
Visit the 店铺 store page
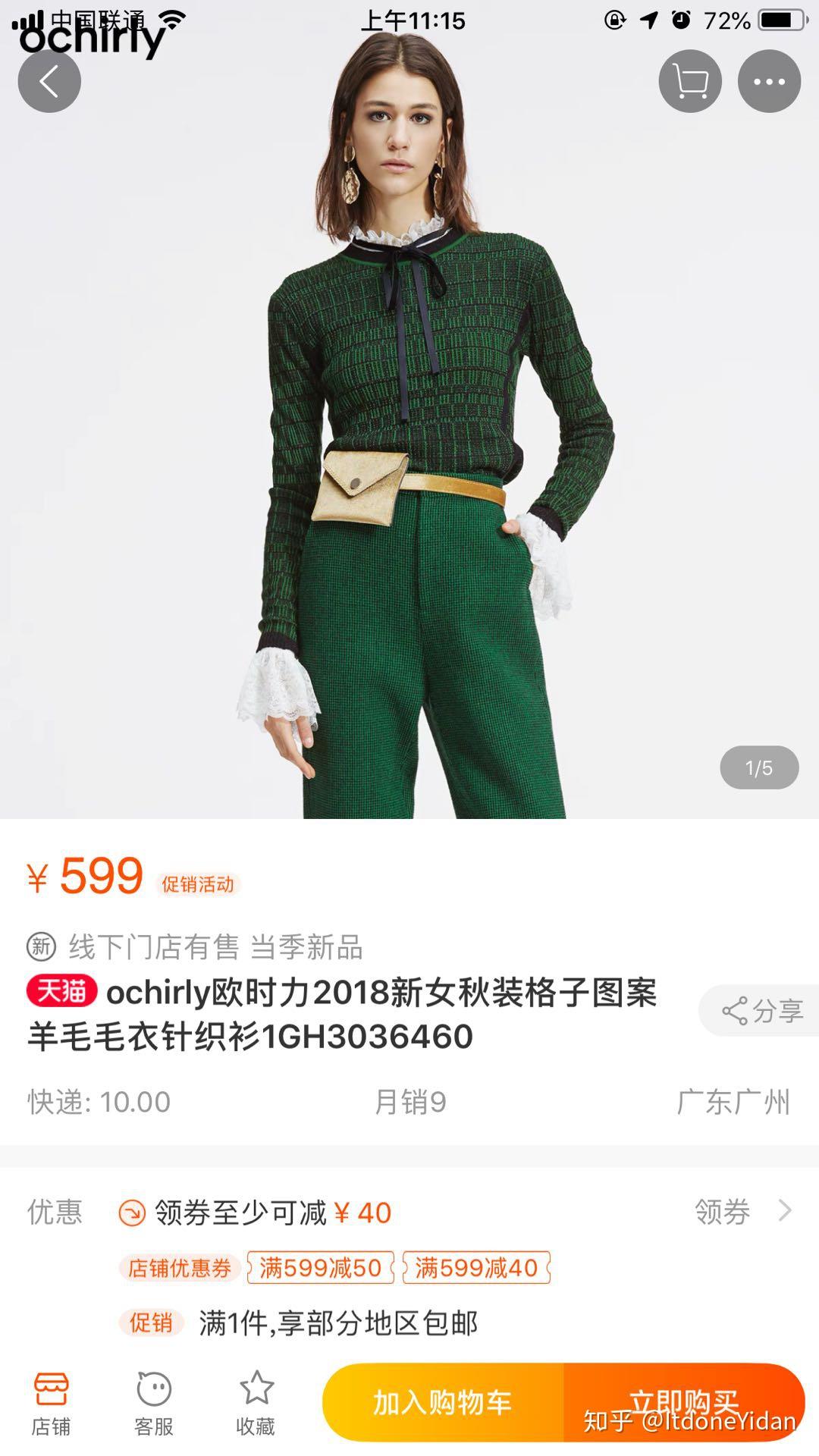click(51, 1404)
